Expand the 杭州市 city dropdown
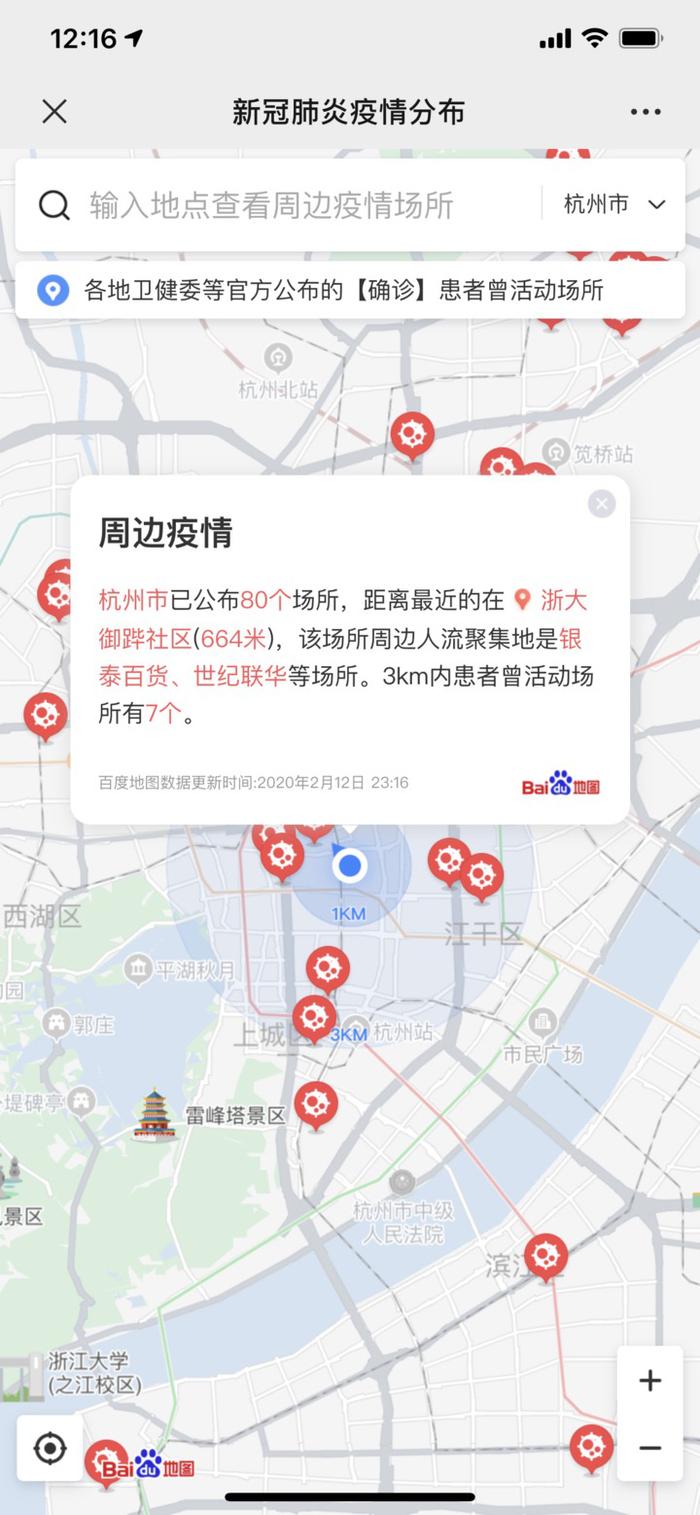This screenshot has height=1515, width=700. click(614, 205)
